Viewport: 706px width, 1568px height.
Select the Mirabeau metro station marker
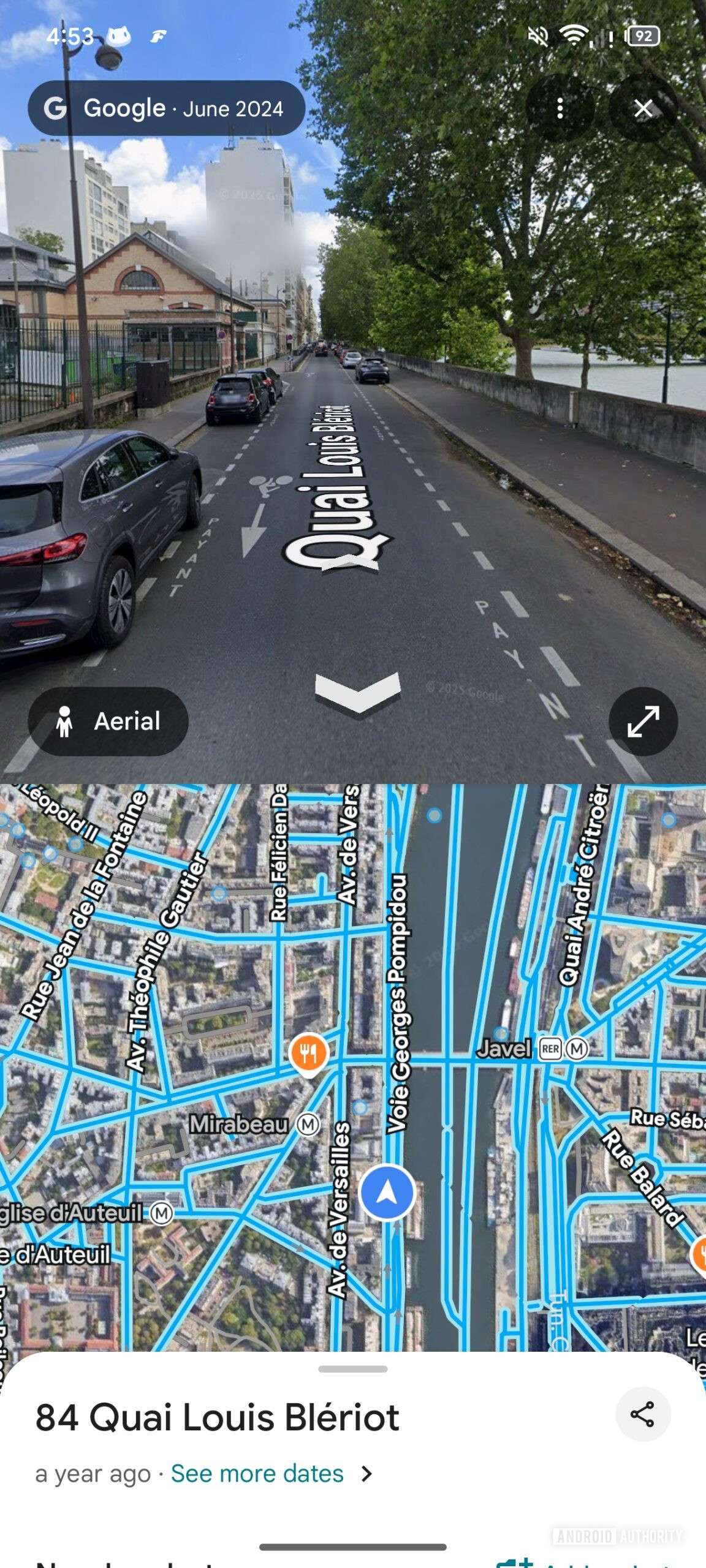click(308, 1125)
